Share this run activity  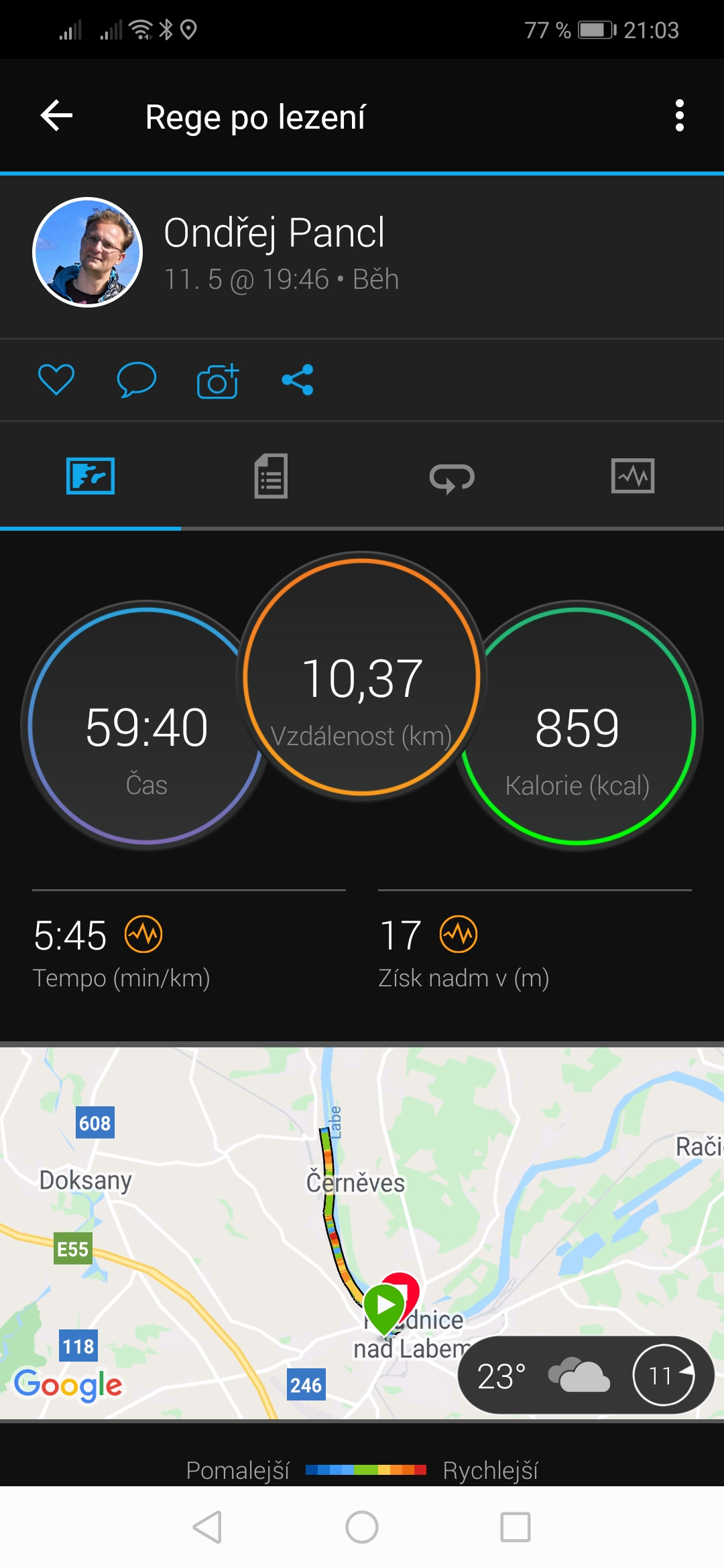298,380
